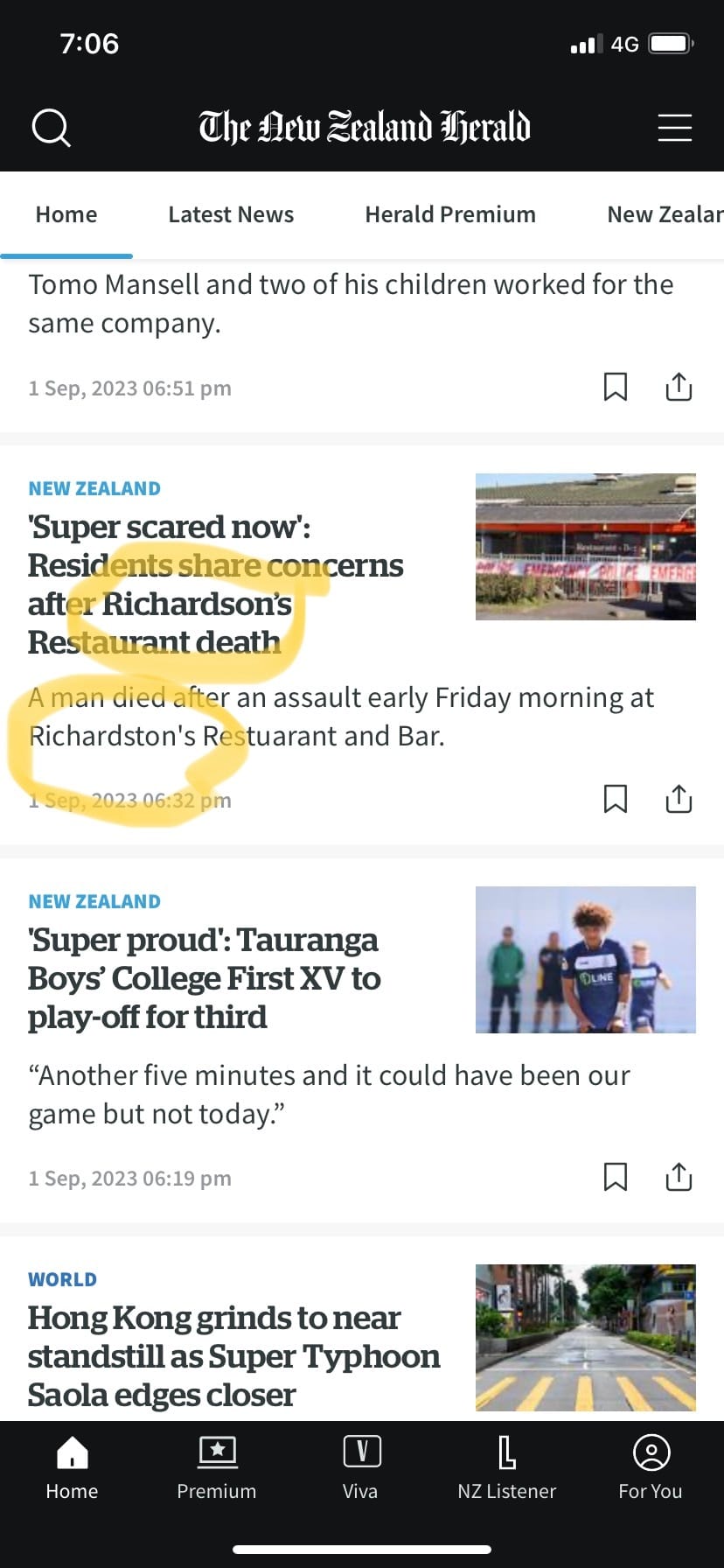Switch to the New Zealand top tab
The height and width of the screenshot is (1568, 724).
coord(665,214)
